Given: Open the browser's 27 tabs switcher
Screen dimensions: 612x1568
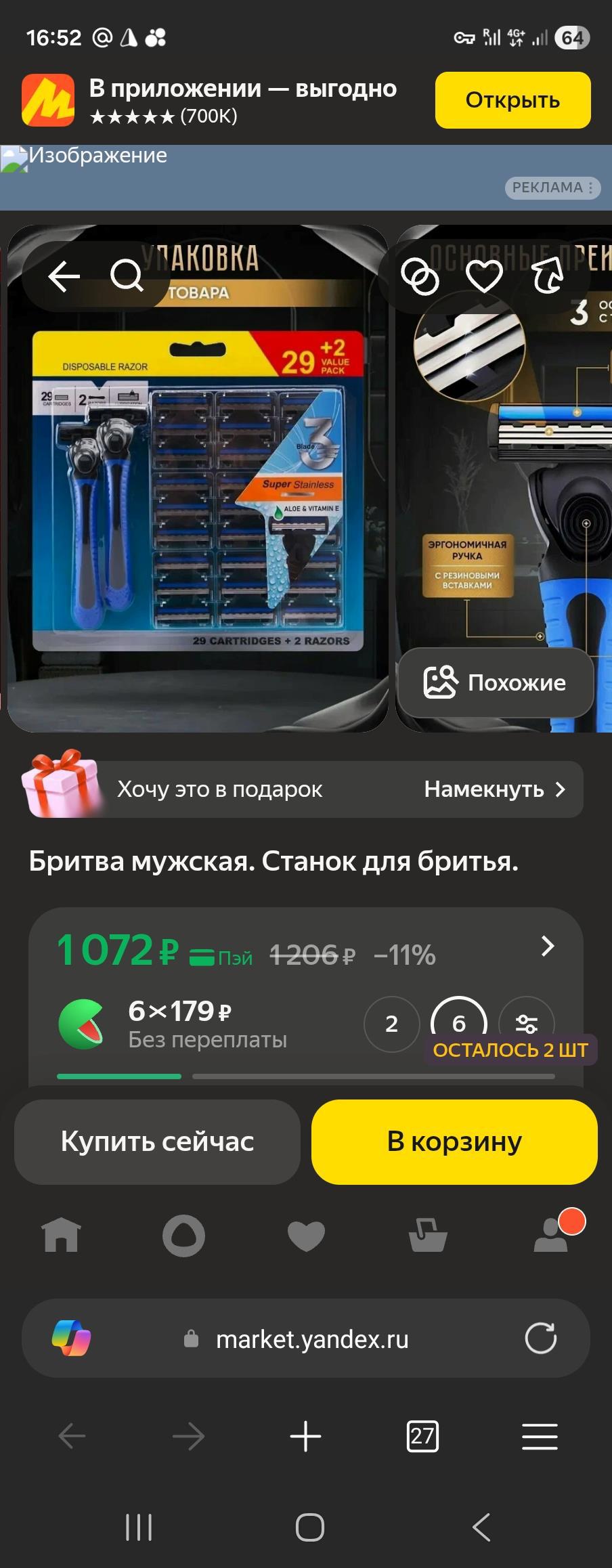Looking at the screenshot, I should (422, 1435).
